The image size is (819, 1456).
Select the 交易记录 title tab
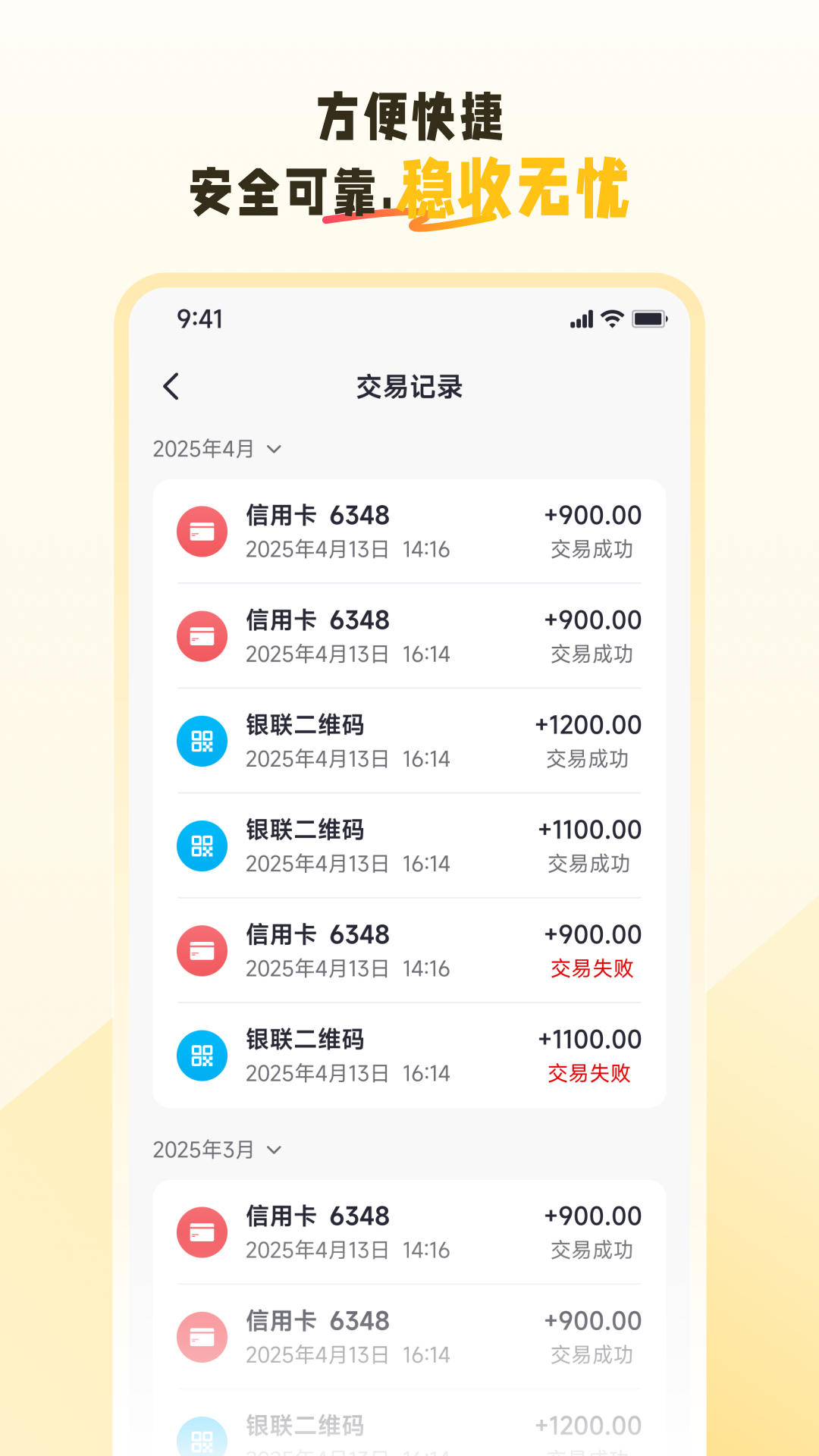(x=409, y=386)
